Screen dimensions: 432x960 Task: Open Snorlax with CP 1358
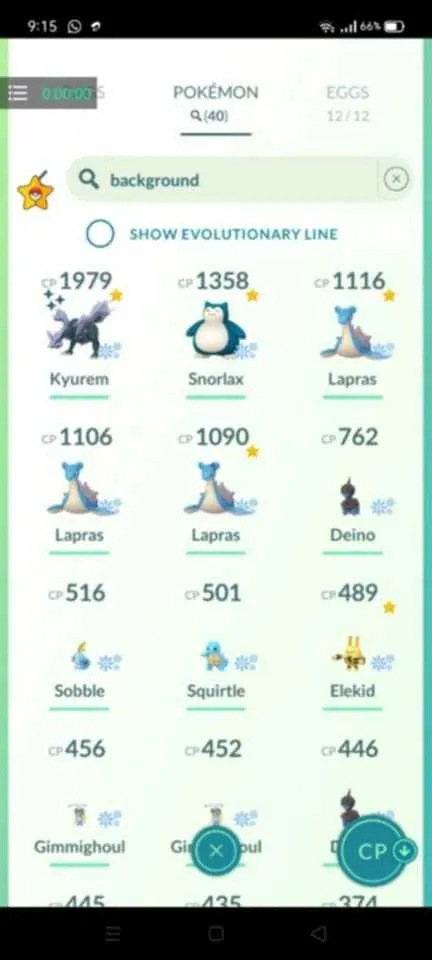pyautogui.click(x=215, y=334)
